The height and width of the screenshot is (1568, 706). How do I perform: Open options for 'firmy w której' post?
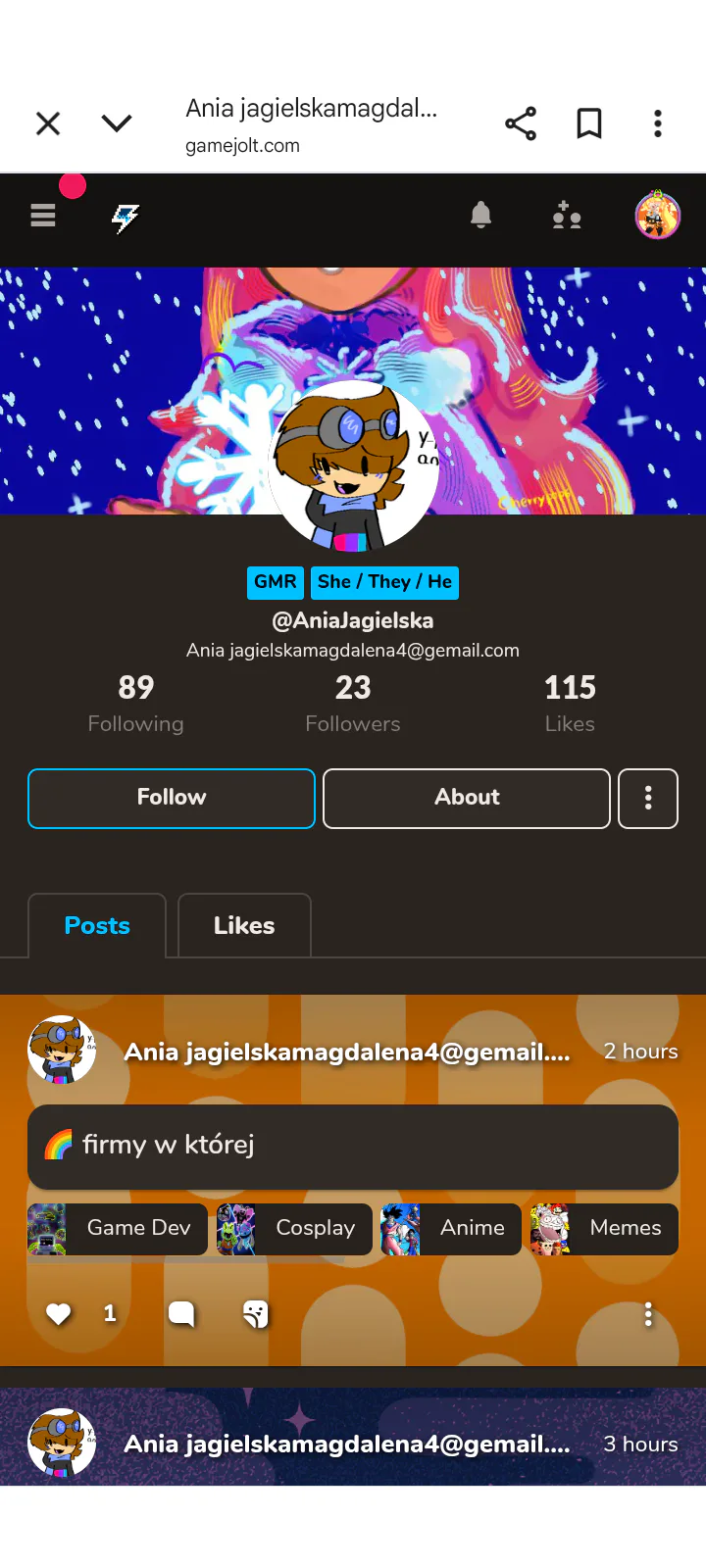[648, 1315]
